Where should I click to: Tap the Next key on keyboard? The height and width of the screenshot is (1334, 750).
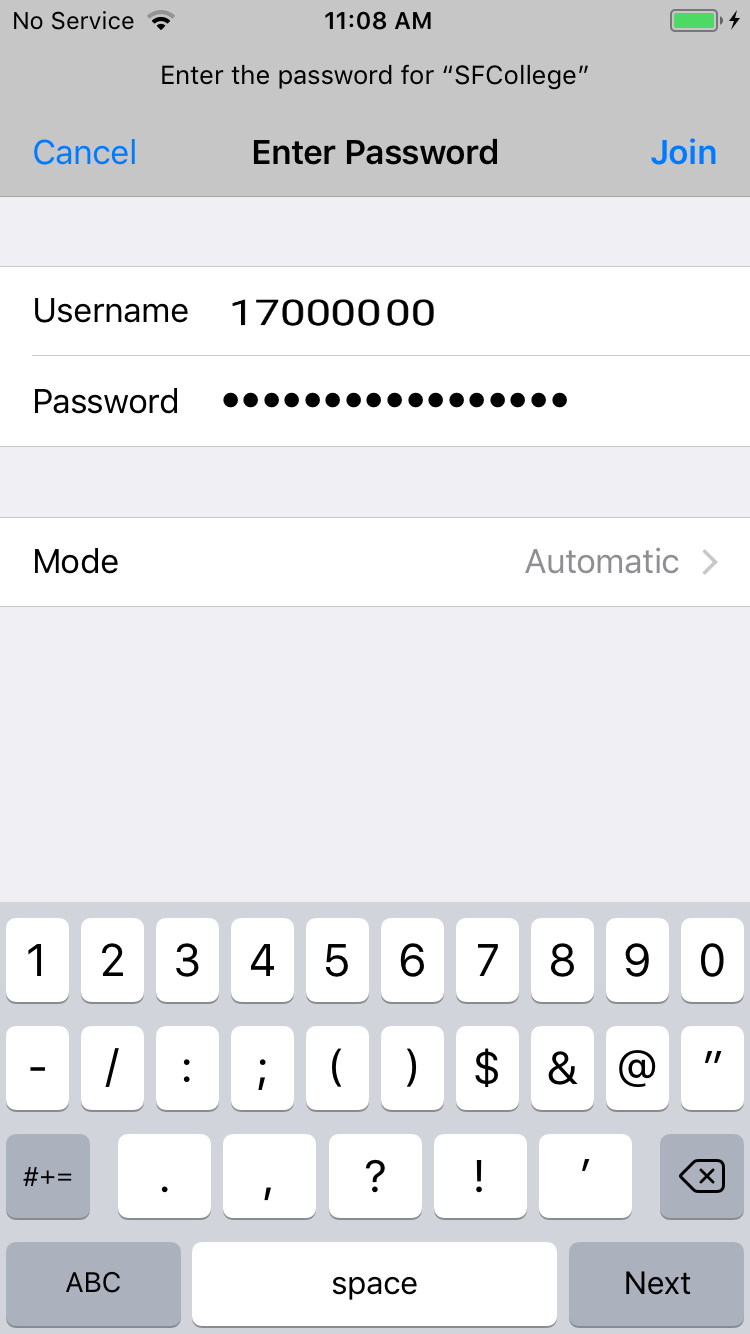[657, 1283]
